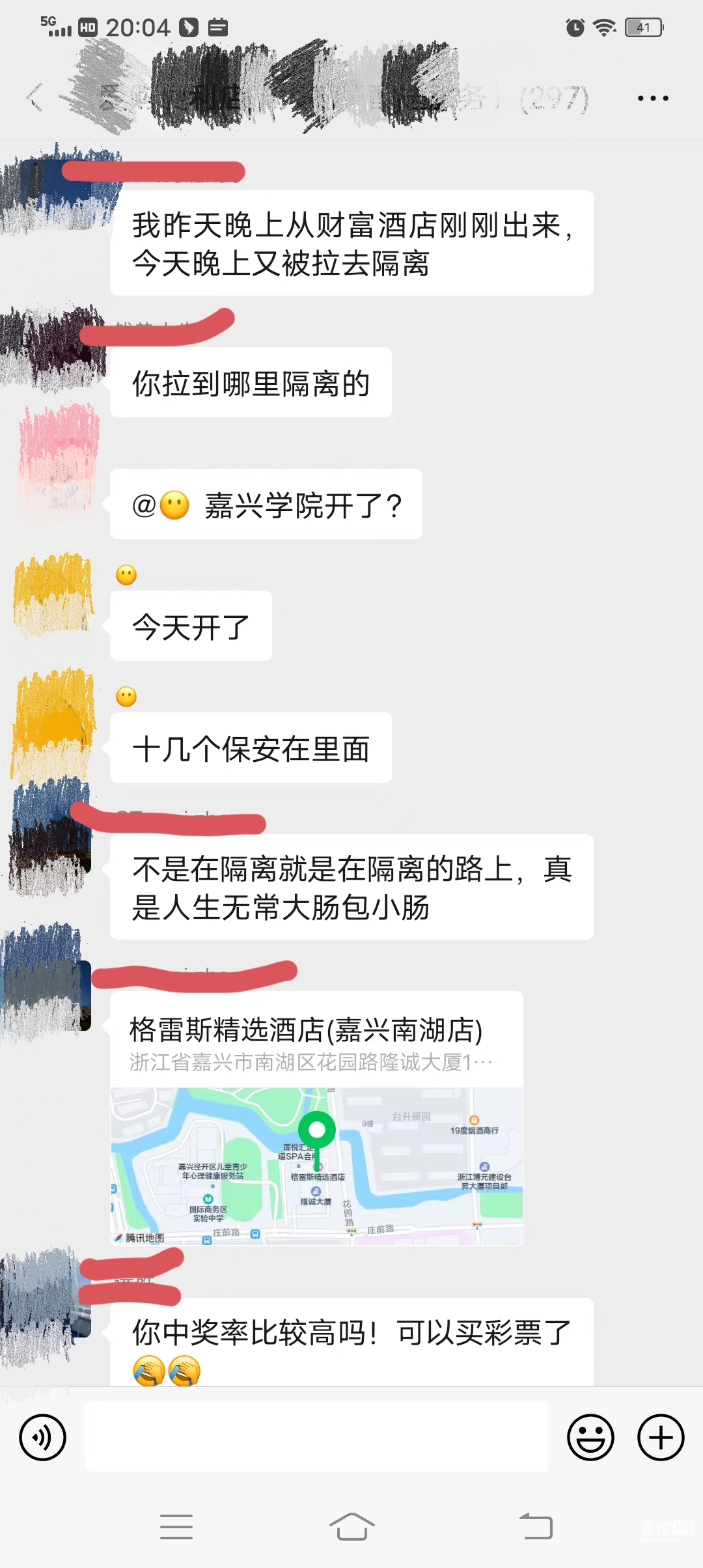Open the 格雷斯精选酒店 location card
703x1568 pixels.
(x=316, y=1117)
